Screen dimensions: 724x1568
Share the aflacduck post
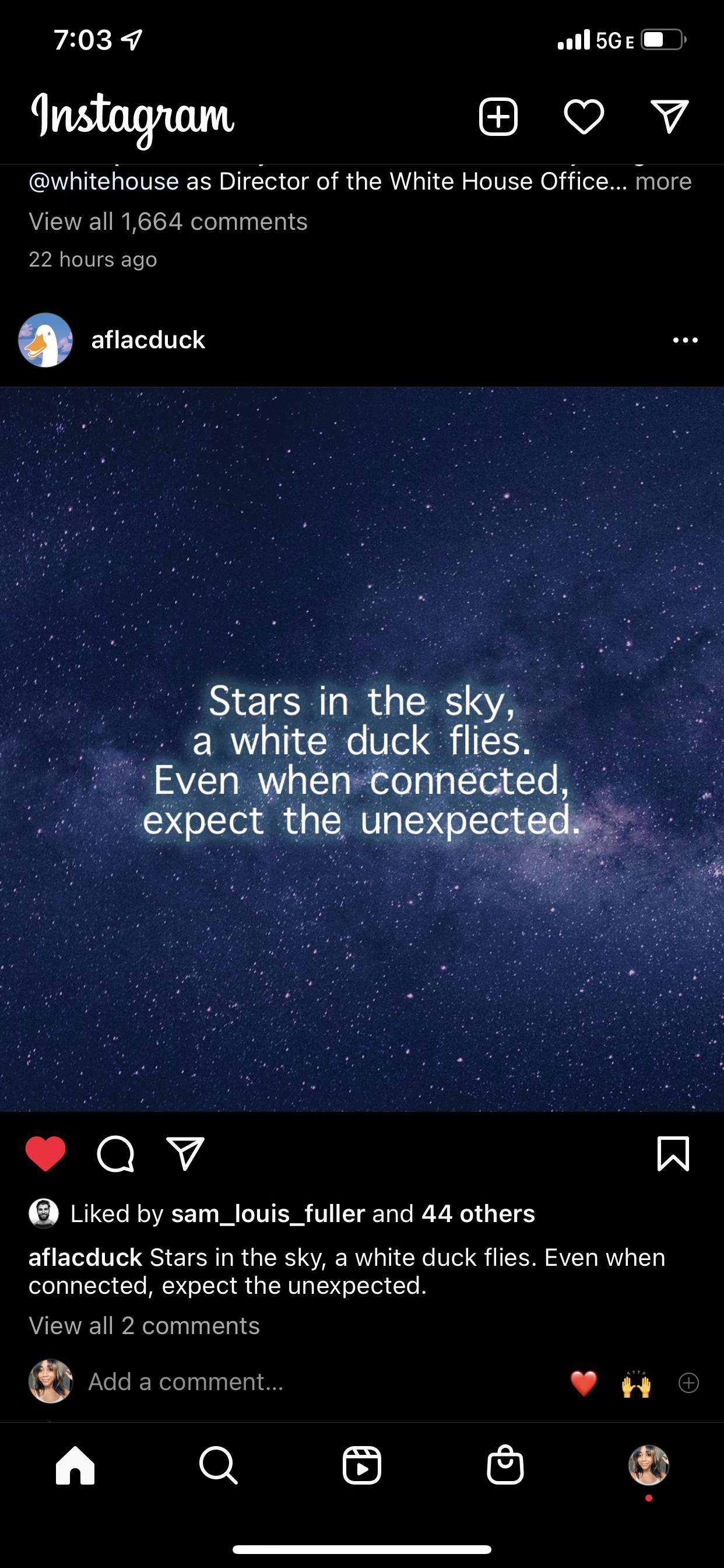pos(185,1153)
